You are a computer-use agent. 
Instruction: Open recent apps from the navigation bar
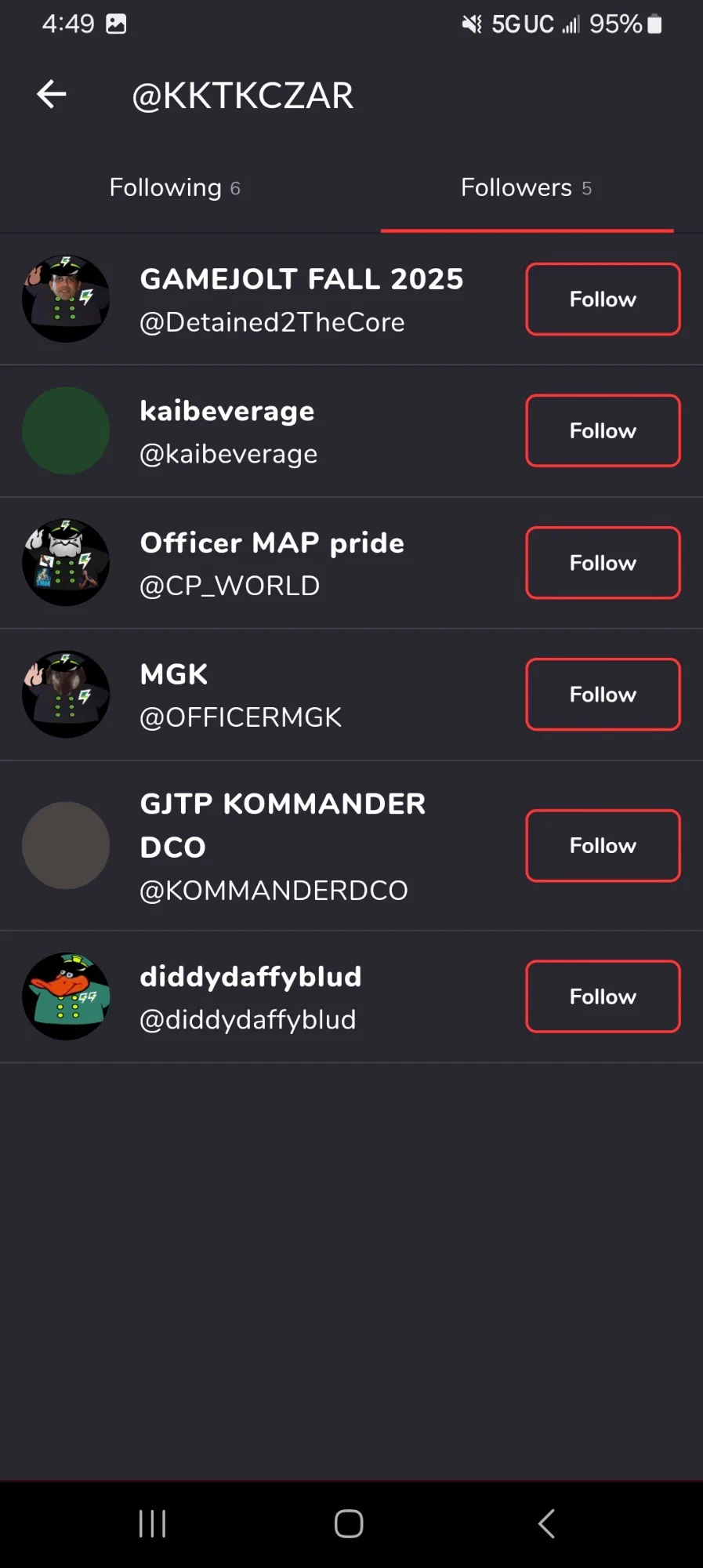coord(152,1524)
